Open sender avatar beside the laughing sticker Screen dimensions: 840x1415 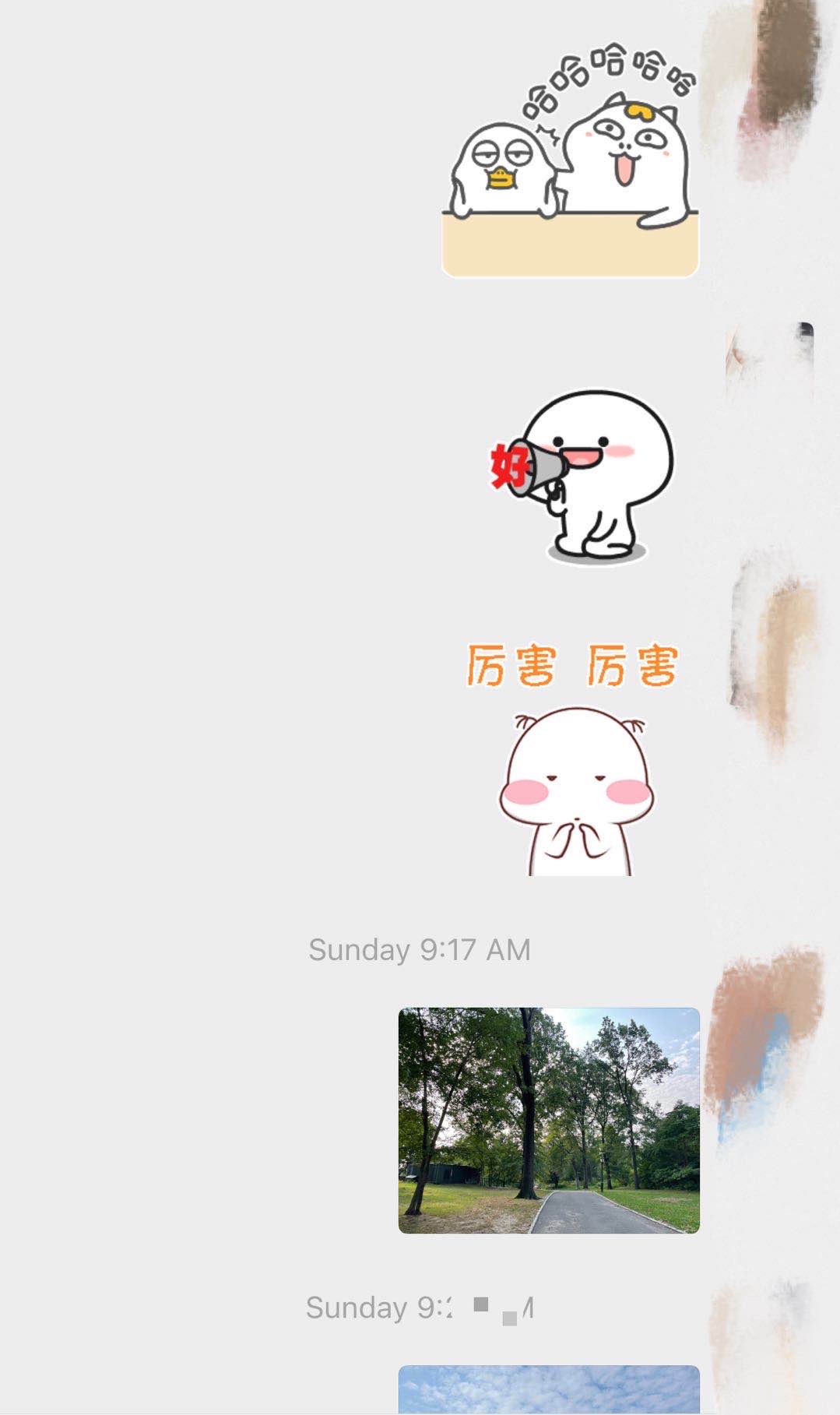coord(767,86)
